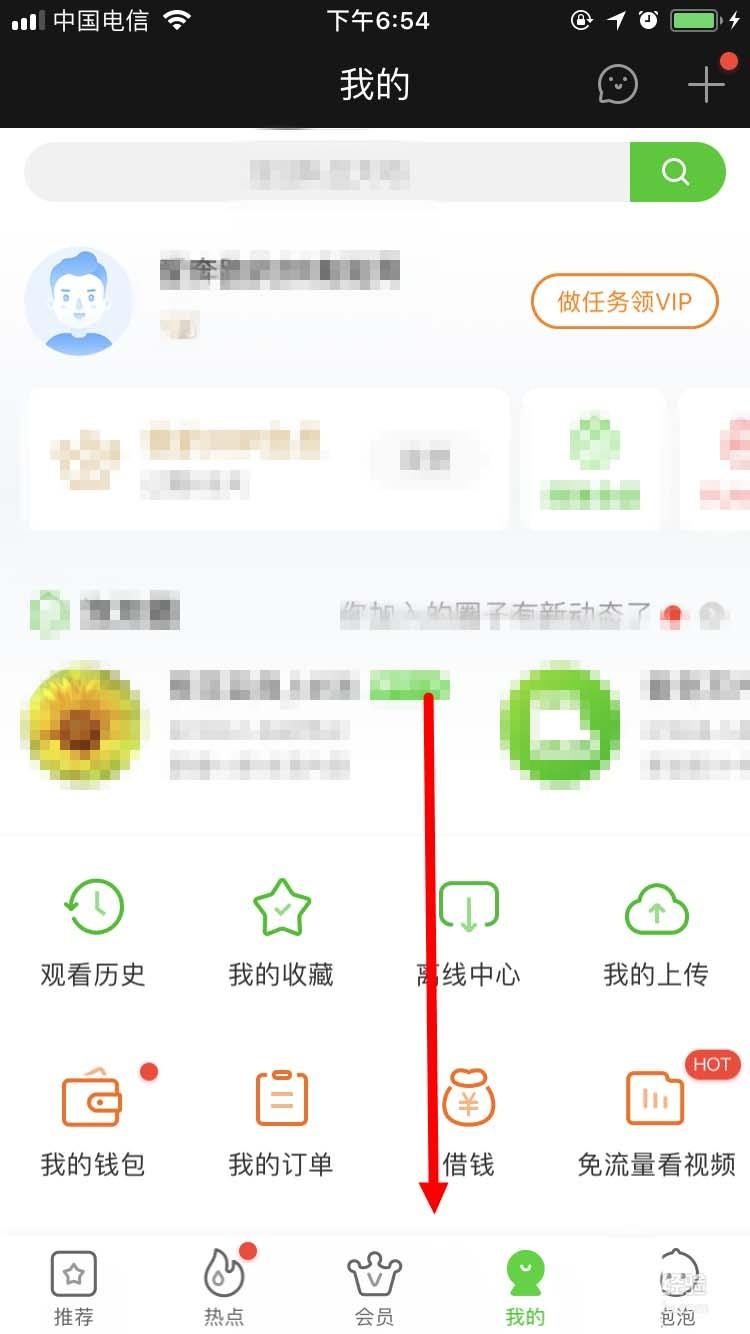
Task: Switch to the 热点 tab
Action: tap(223, 1286)
